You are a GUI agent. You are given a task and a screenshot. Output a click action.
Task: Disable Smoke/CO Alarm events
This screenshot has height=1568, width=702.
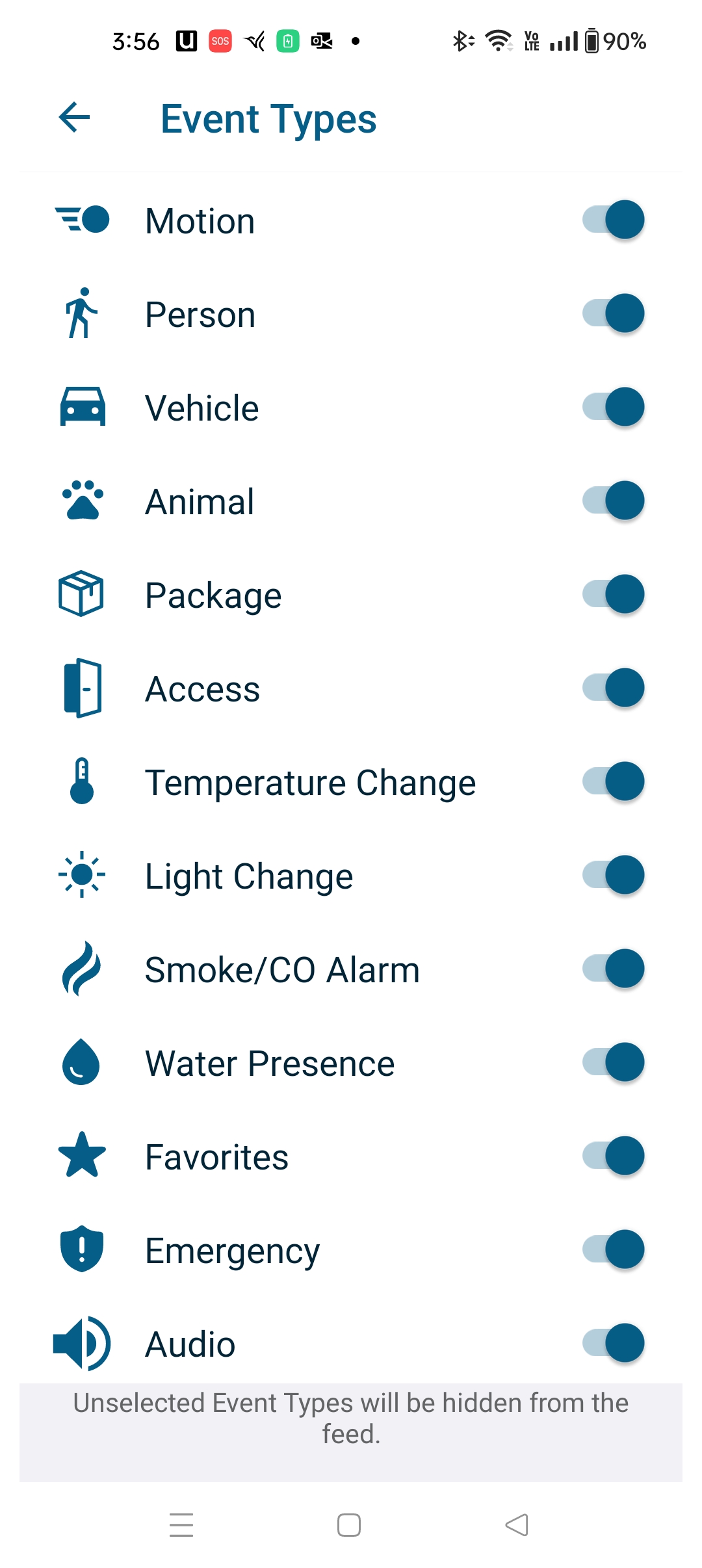[613, 969]
